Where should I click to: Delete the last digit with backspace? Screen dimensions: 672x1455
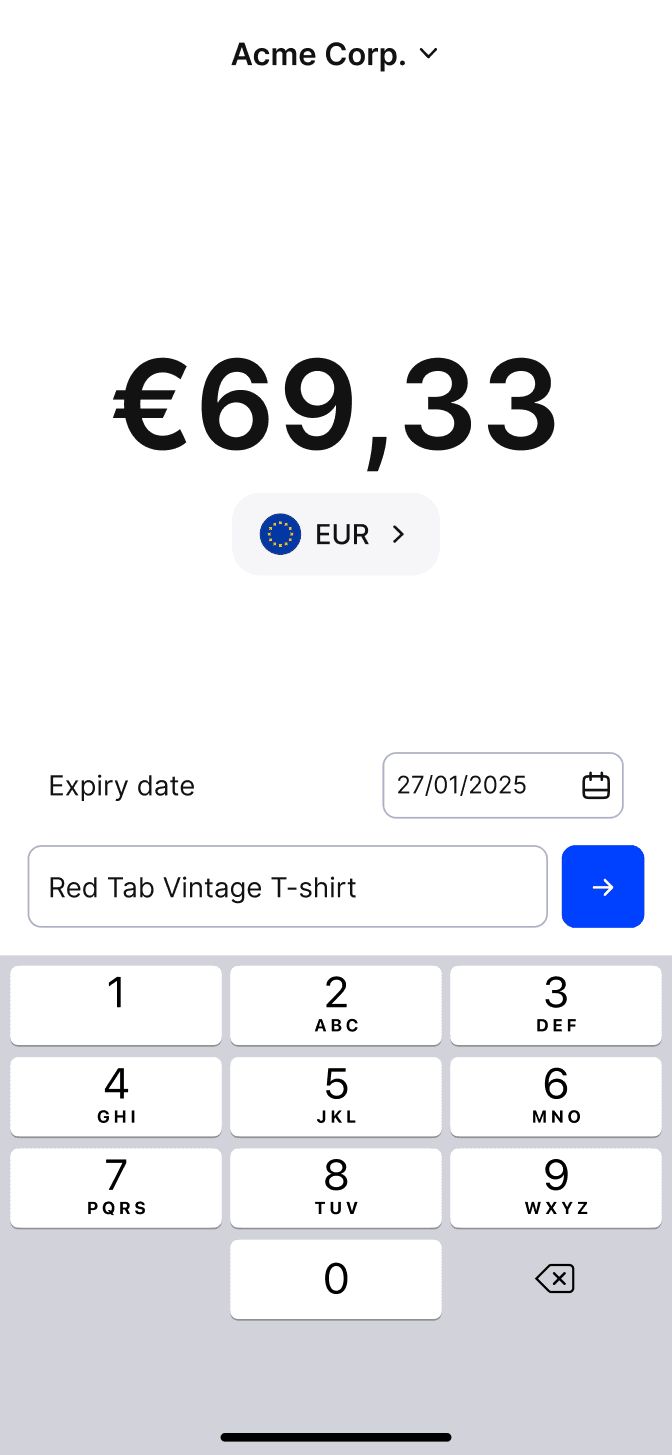coord(555,1278)
